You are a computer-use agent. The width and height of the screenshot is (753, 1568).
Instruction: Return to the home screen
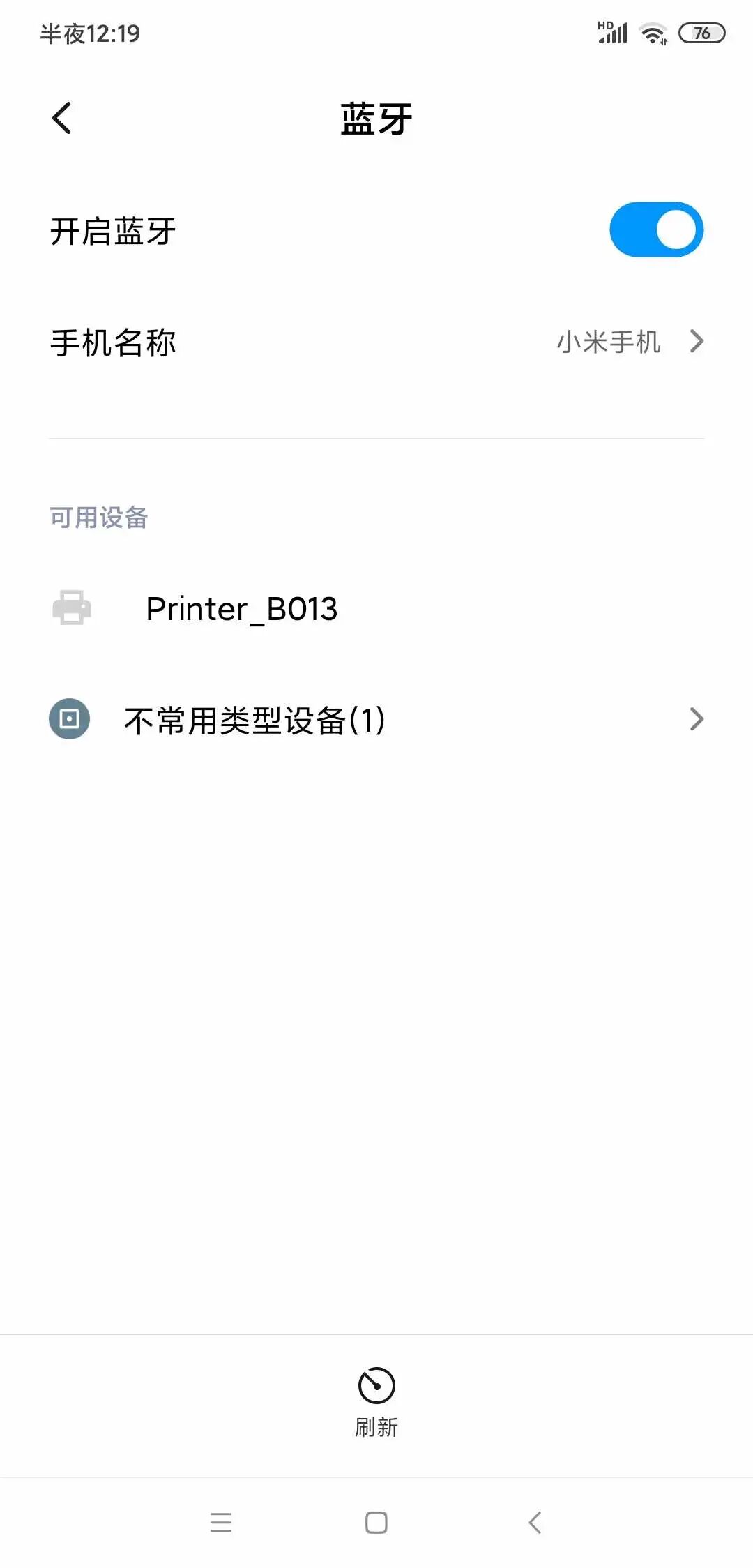click(376, 1522)
